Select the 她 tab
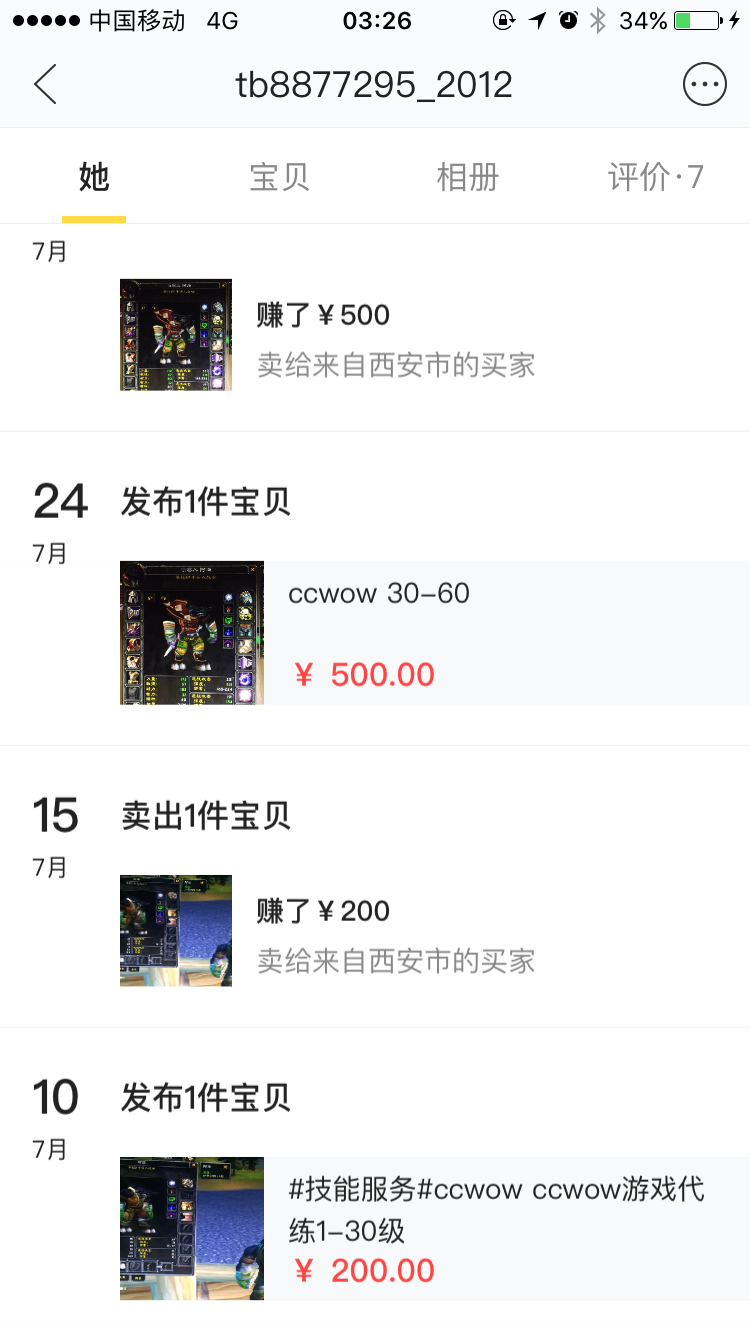This screenshot has width=750, height=1334. (x=93, y=176)
